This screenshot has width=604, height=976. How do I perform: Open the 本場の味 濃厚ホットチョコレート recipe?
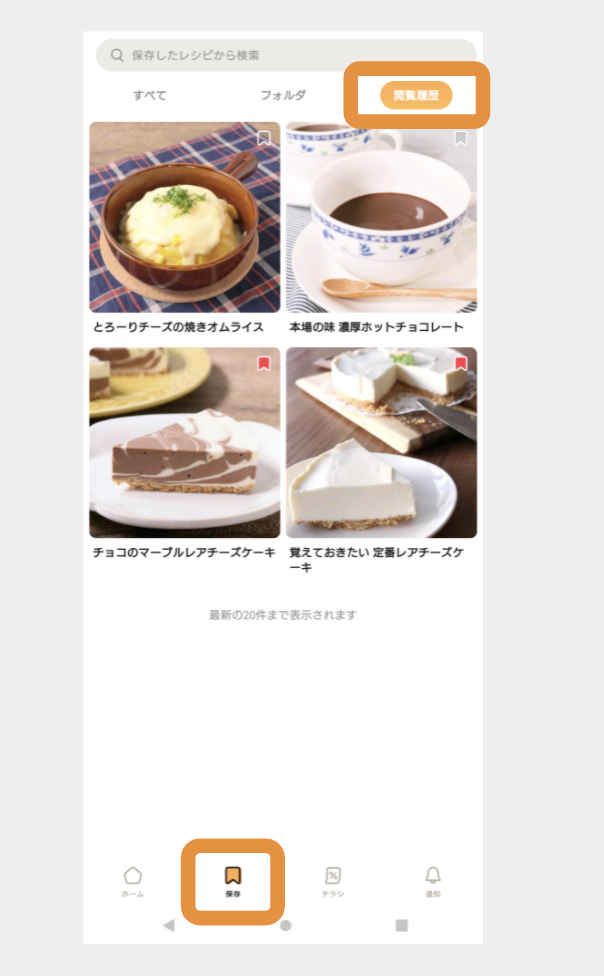381,218
